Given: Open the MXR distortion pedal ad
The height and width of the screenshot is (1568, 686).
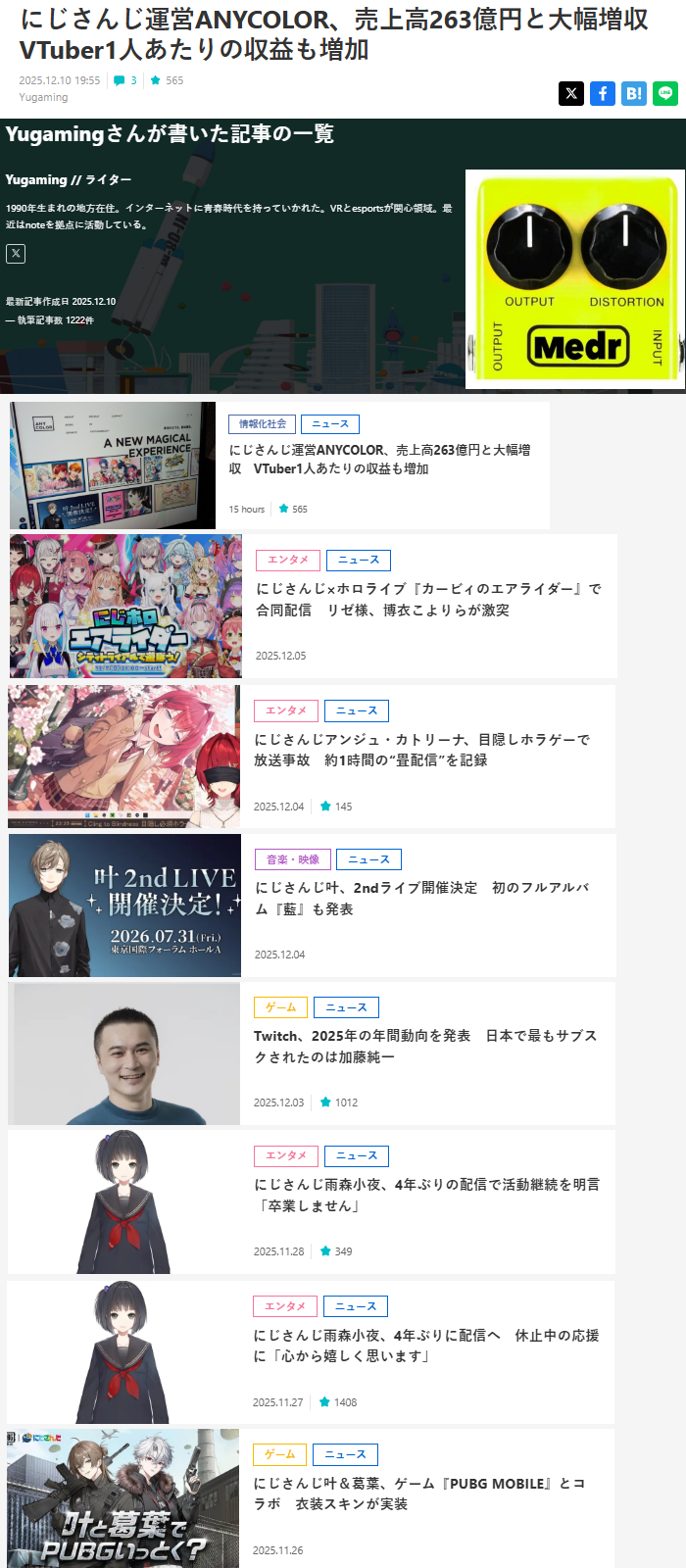Looking at the screenshot, I should pos(574,280).
